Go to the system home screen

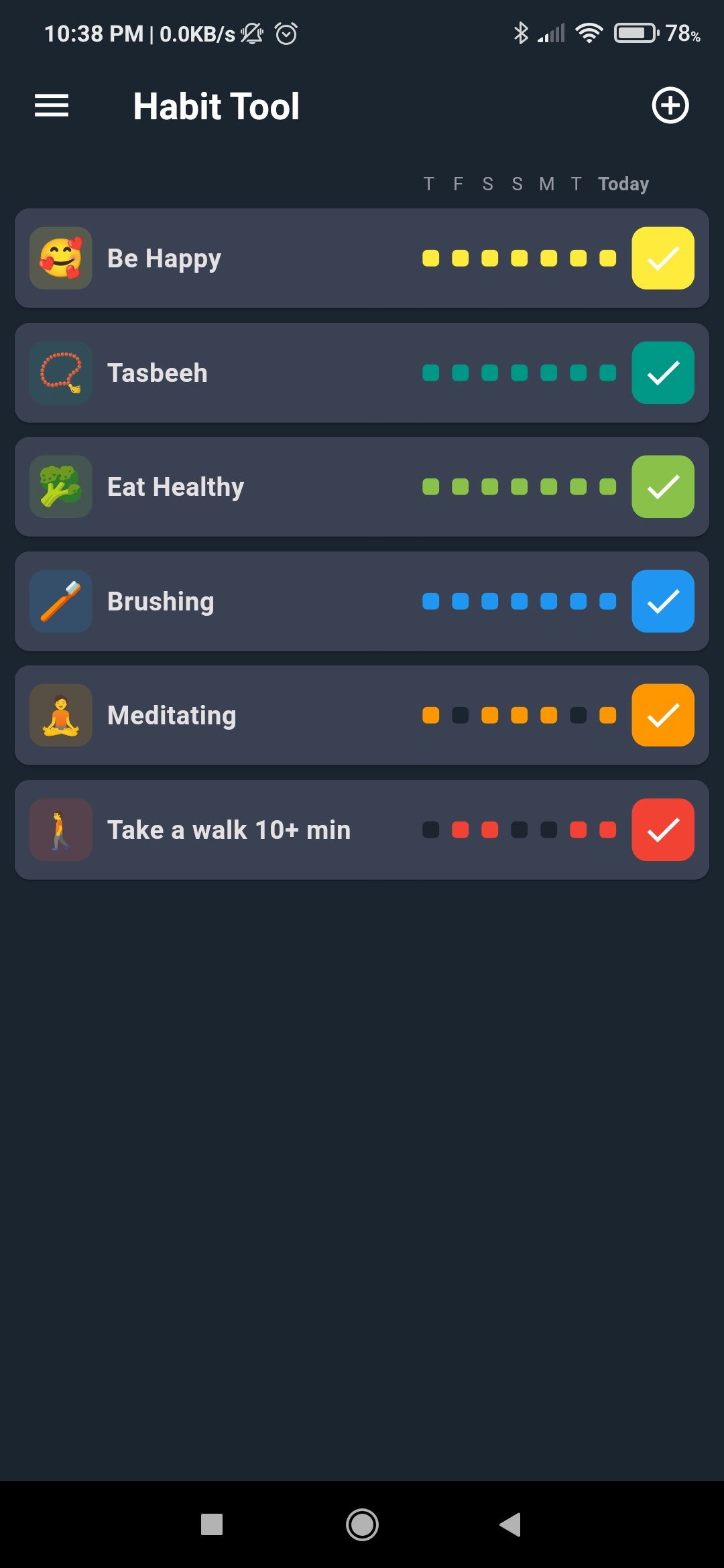[x=362, y=1524]
